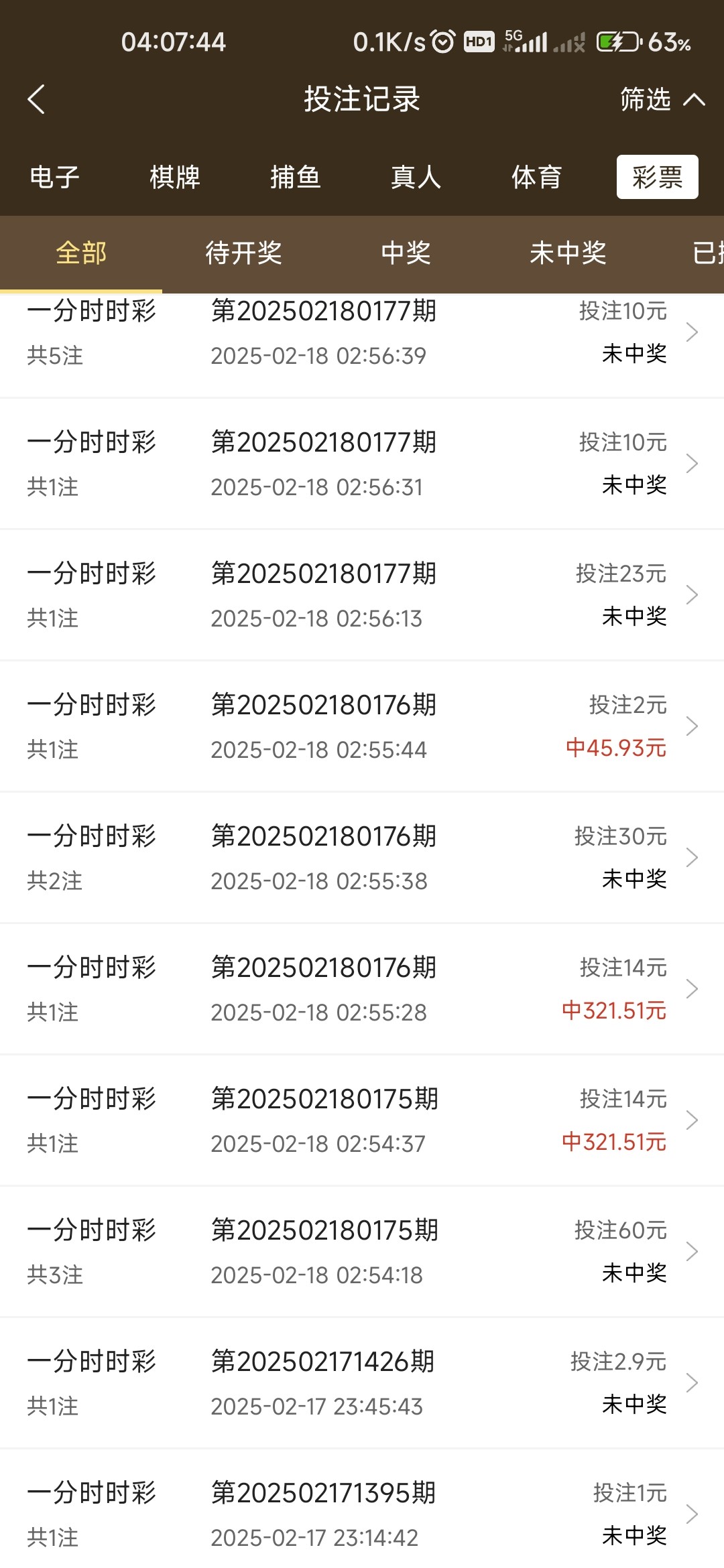Filter by 待开奖 status
Viewport: 724px width, 1568px height.
click(x=243, y=253)
